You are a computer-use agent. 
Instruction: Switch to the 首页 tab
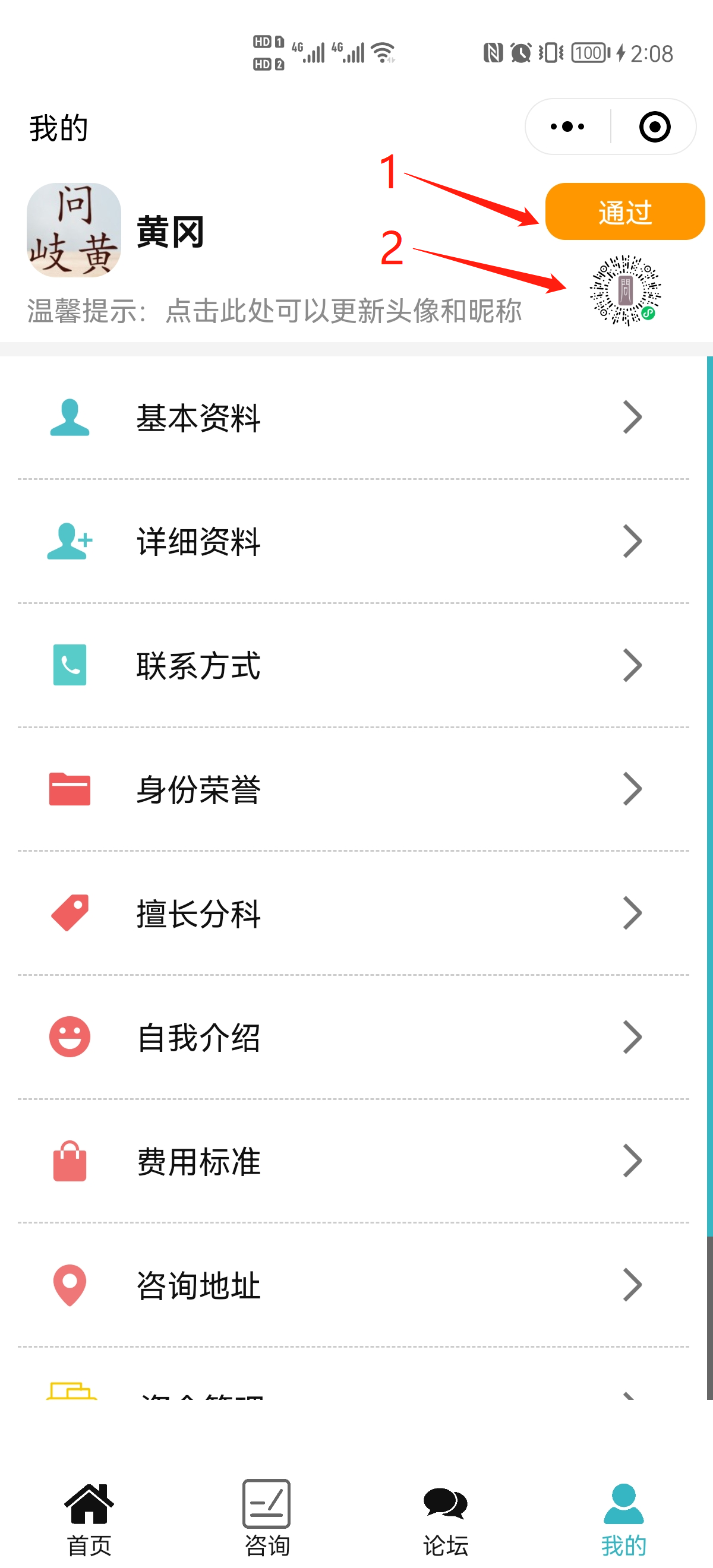(89, 1519)
